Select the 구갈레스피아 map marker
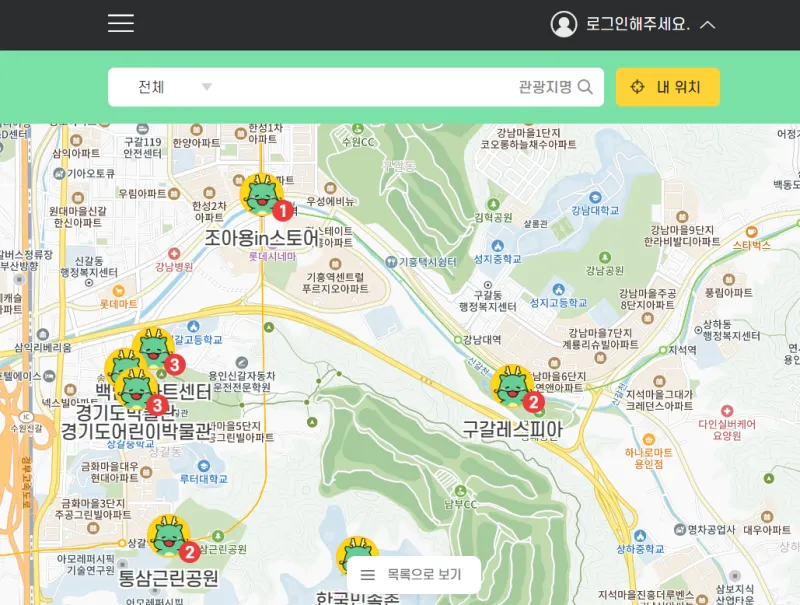This screenshot has width=800, height=605. click(x=512, y=387)
